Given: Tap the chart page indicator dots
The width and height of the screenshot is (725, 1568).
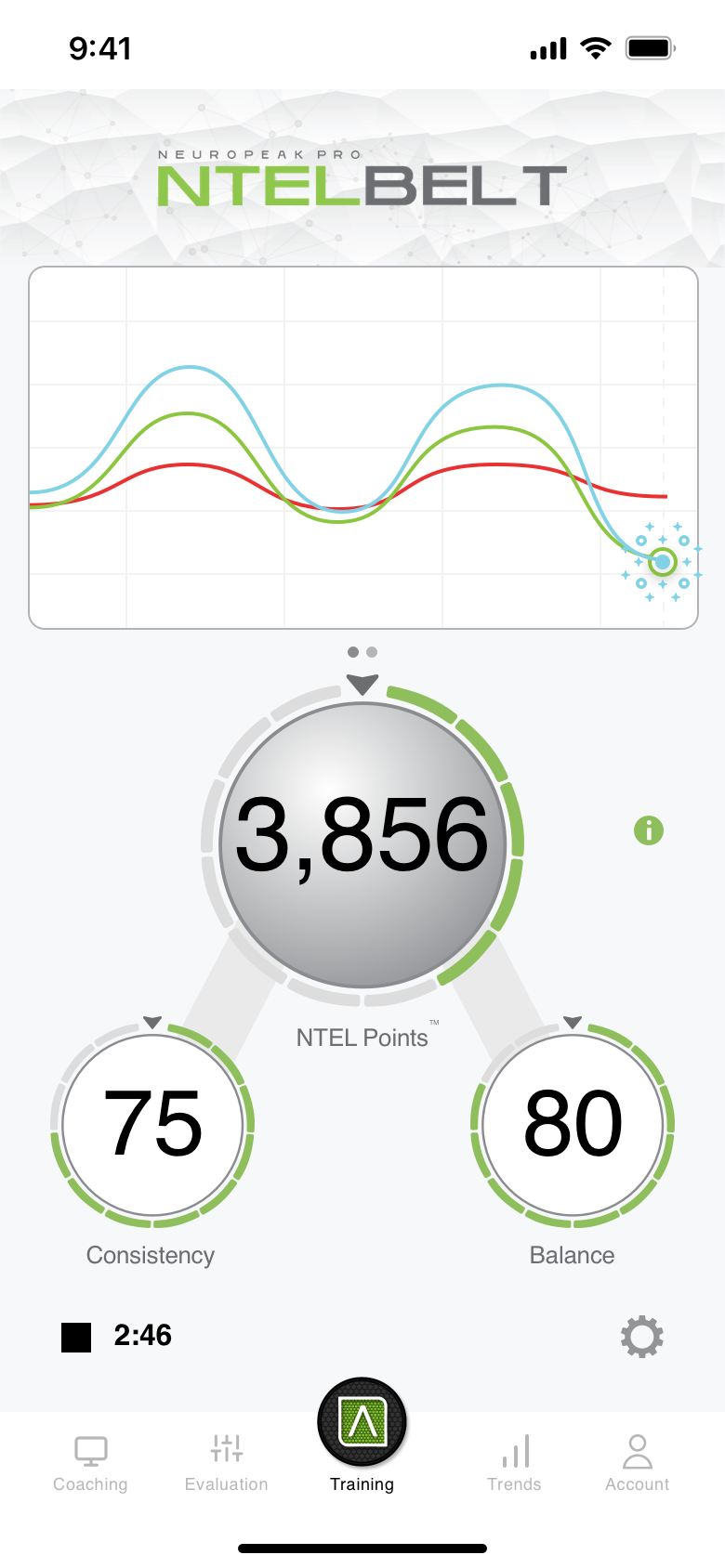Looking at the screenshot, I should tap(362, 652).
